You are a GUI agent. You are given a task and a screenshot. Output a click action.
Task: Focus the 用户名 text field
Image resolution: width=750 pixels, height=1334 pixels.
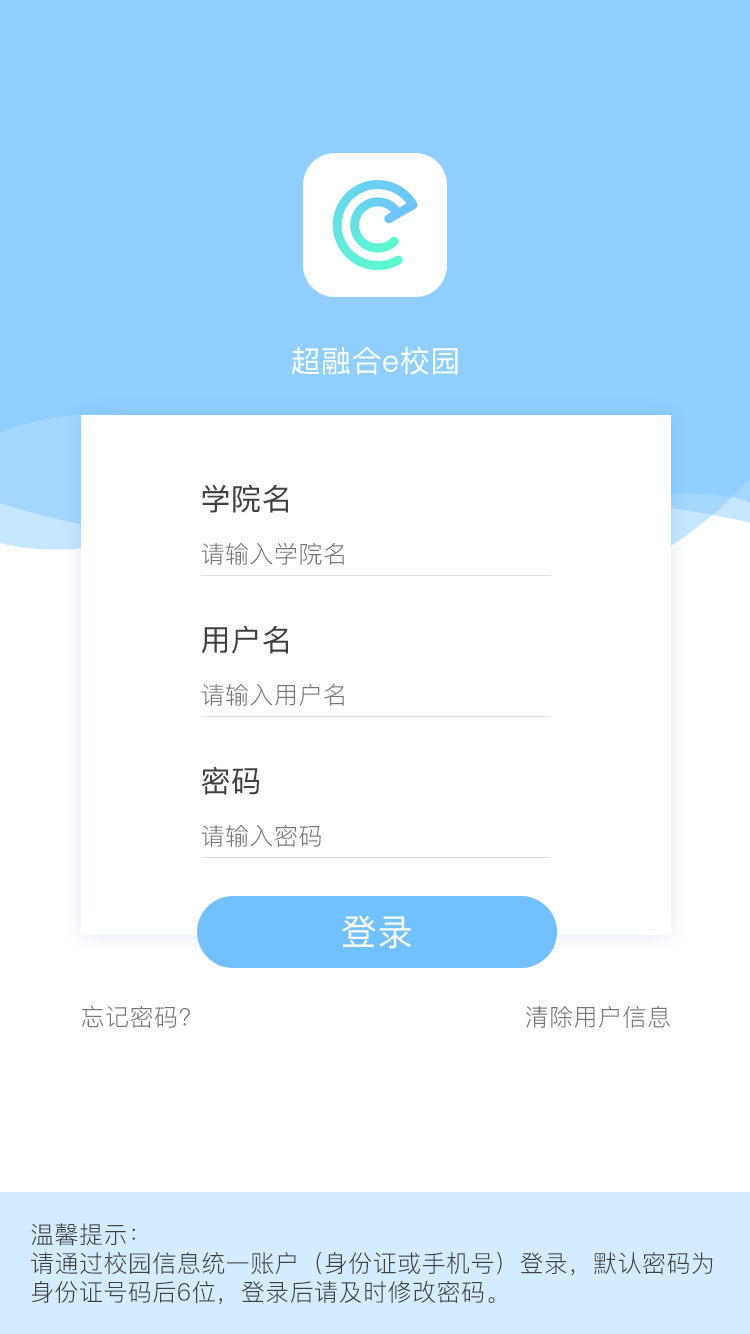(x=375, y=695)
